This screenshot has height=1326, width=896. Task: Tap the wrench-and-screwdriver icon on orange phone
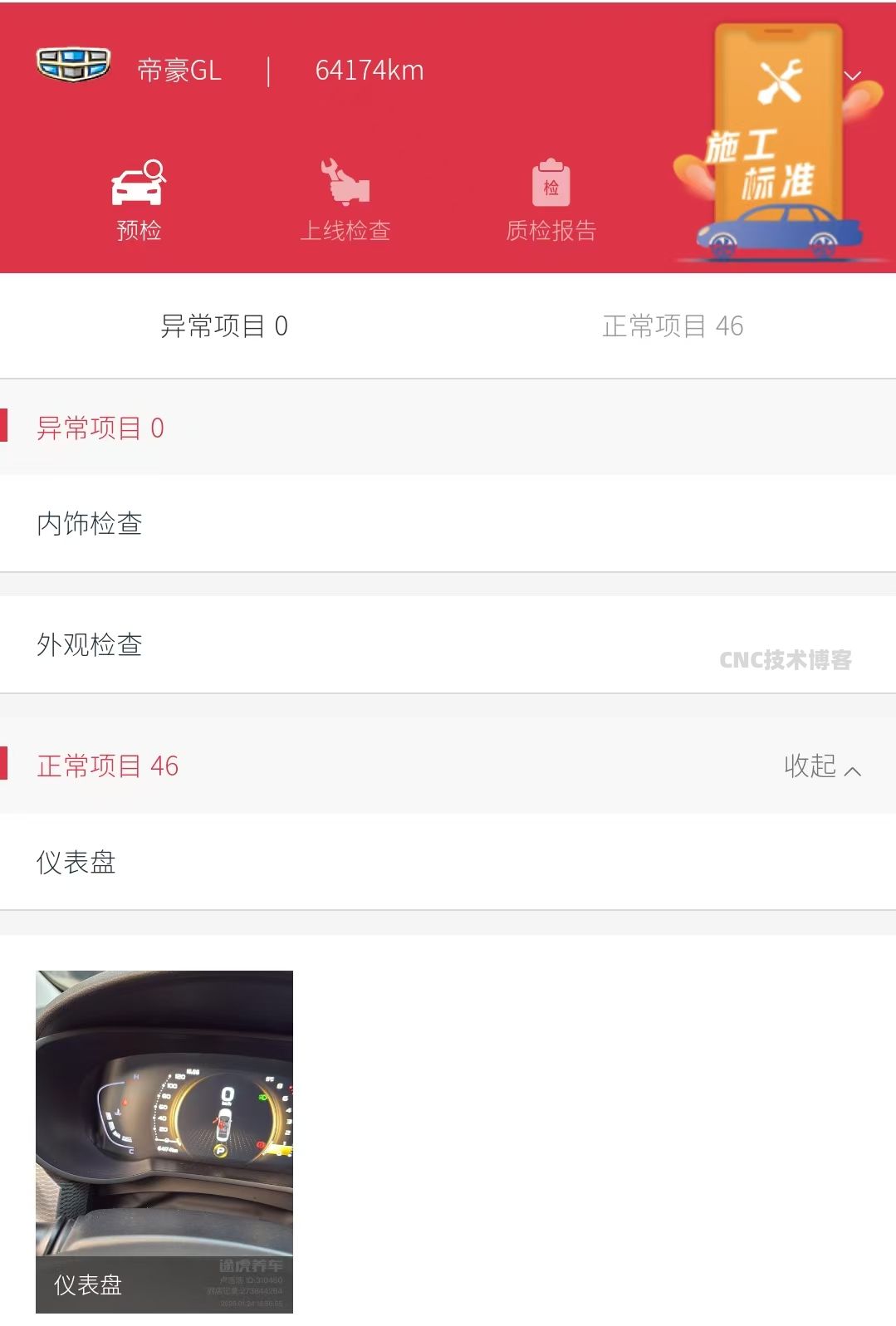tap(779, 79)
